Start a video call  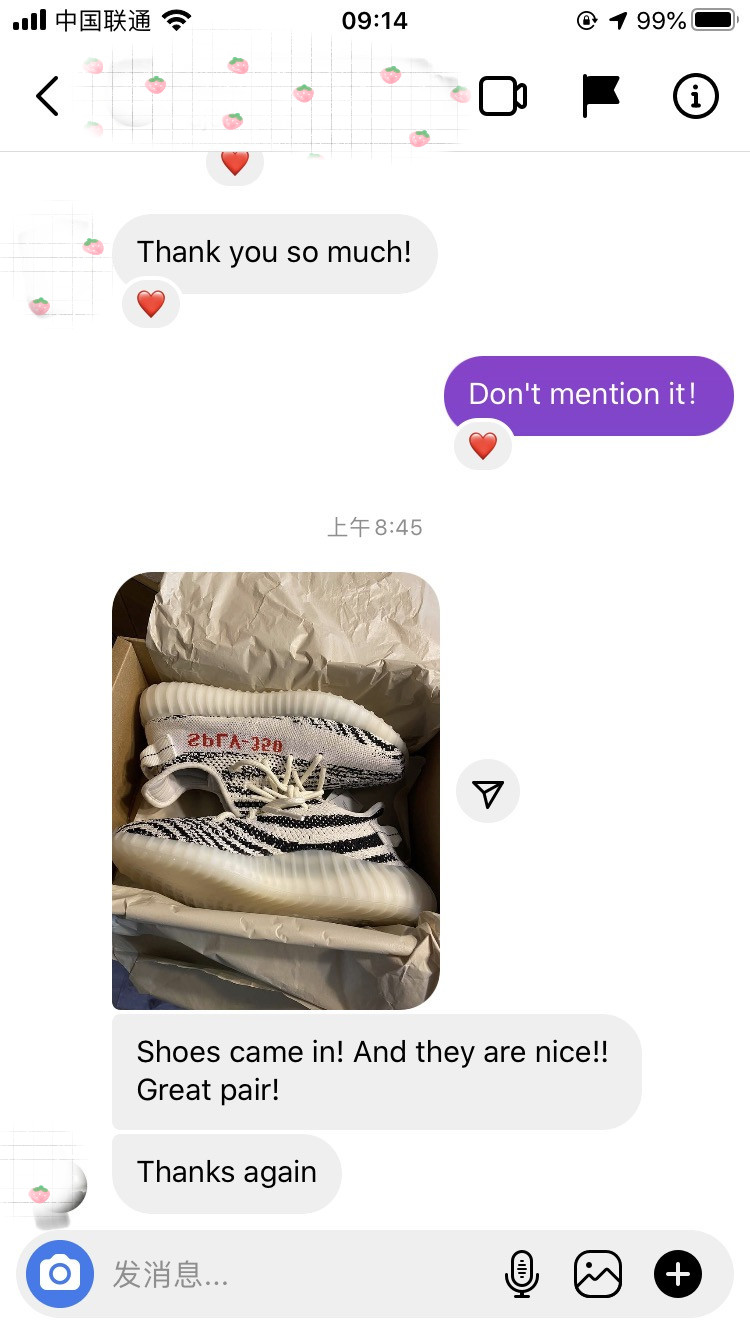click(x=503, y=97)
